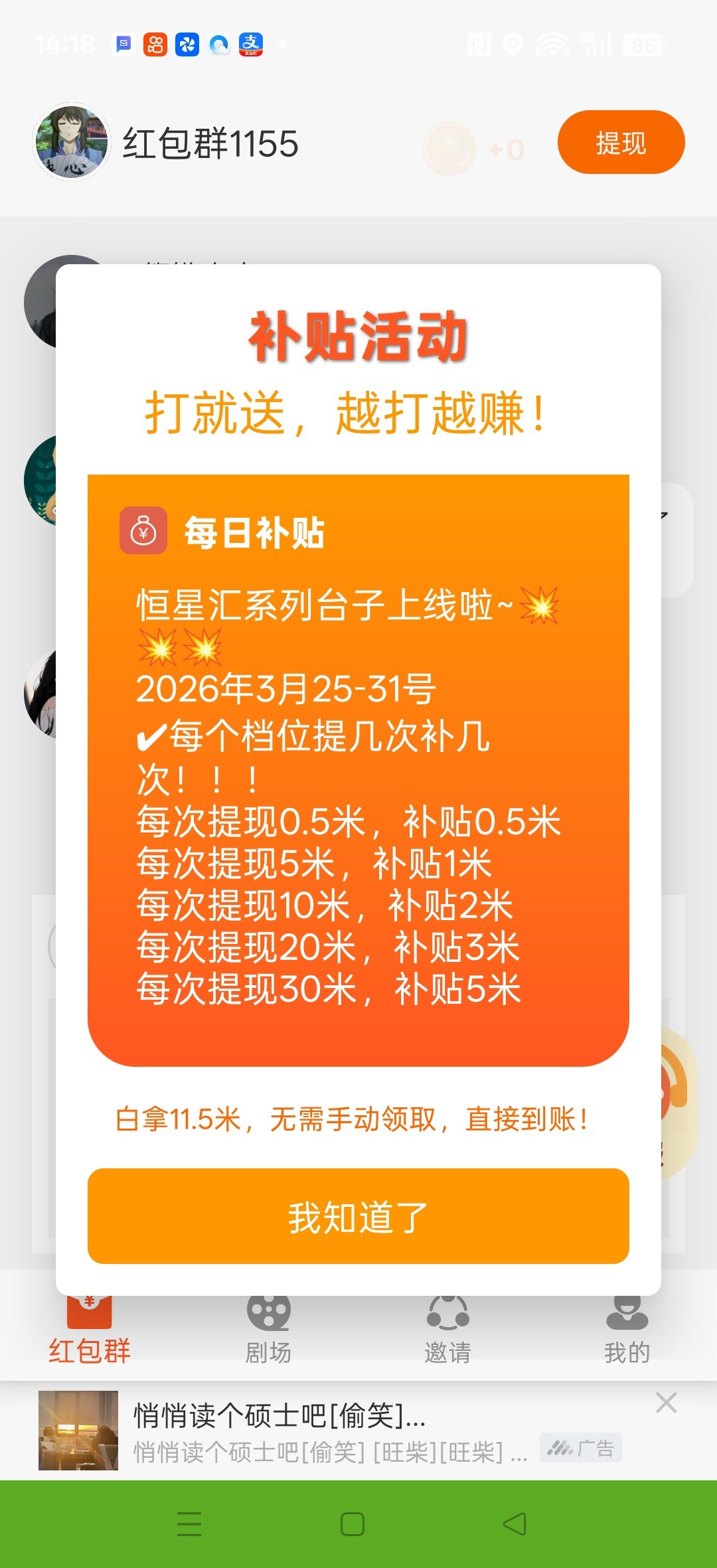Tap 我知道了 to dismiss the popup
This screenshot has height=1568, width=717.
[x=358, y=1218]
